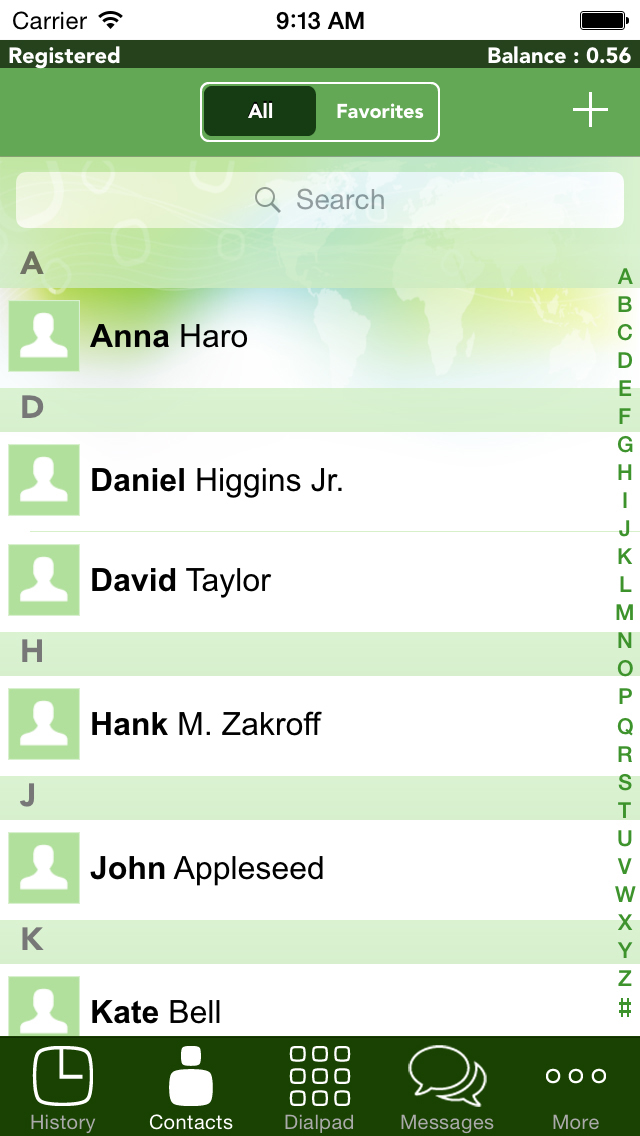The width and height of the screenshot is (640, 1136).
Task: Add a new contact with the plus icon
Action: click(590, 110)
